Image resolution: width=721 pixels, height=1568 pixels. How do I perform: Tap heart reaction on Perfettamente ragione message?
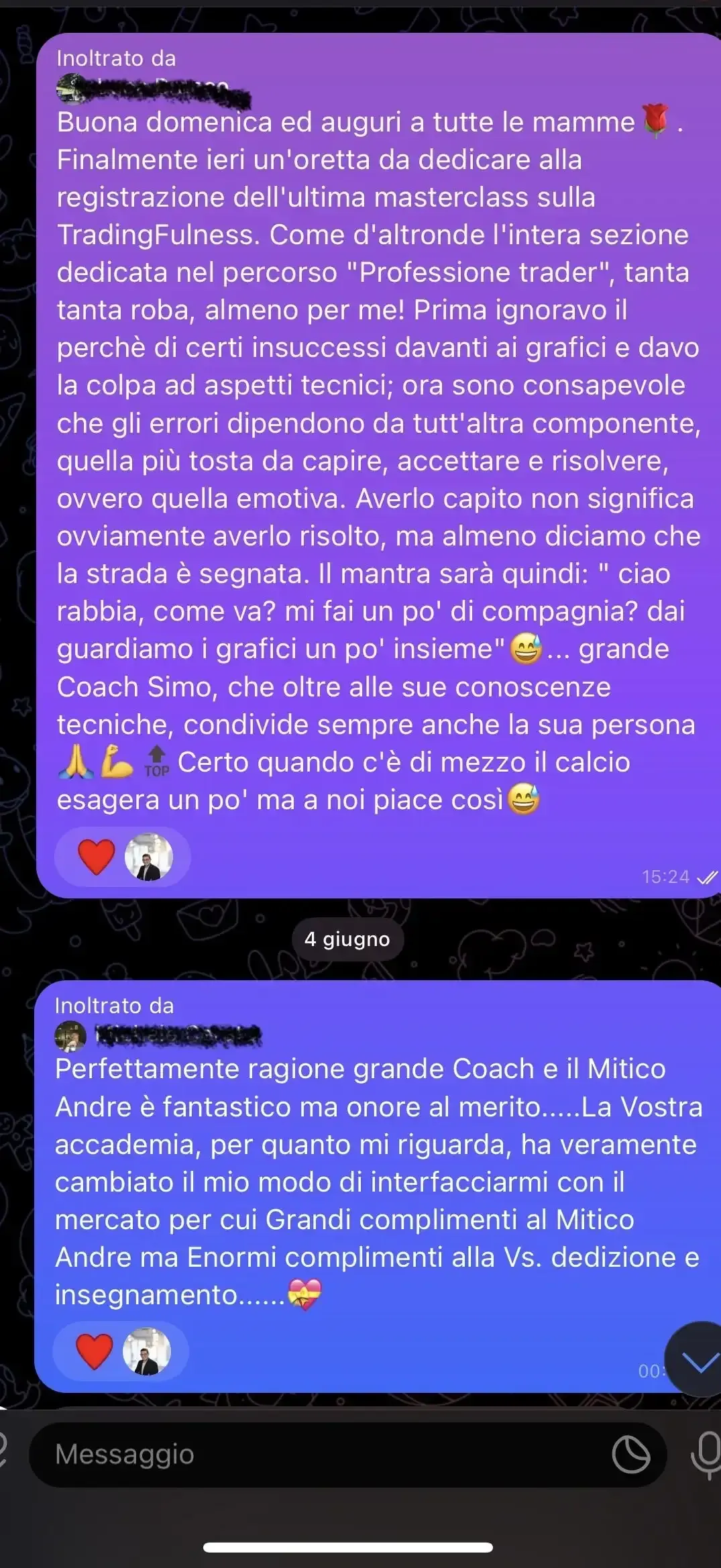coord(95,1351)
